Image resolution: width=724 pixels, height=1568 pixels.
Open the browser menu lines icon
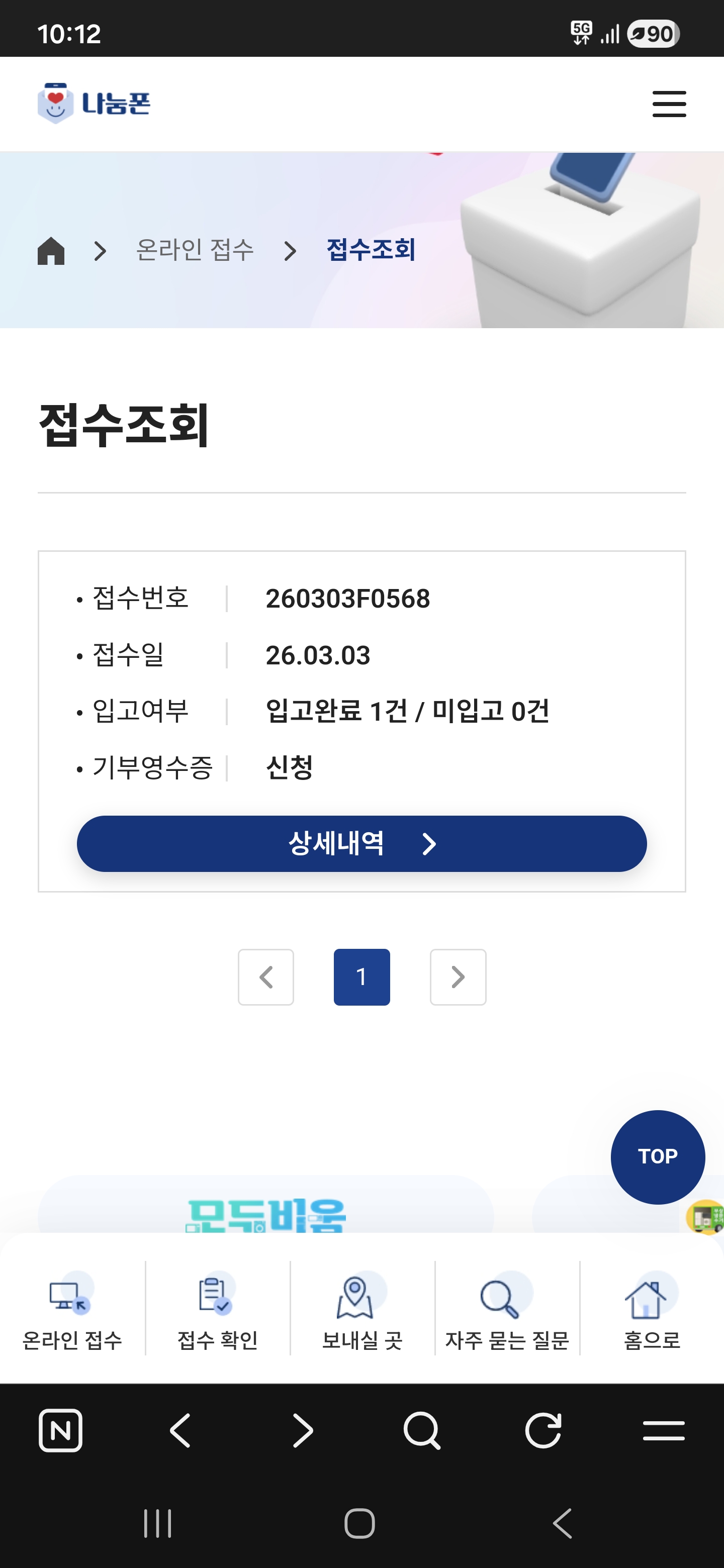coord(663,1430)
